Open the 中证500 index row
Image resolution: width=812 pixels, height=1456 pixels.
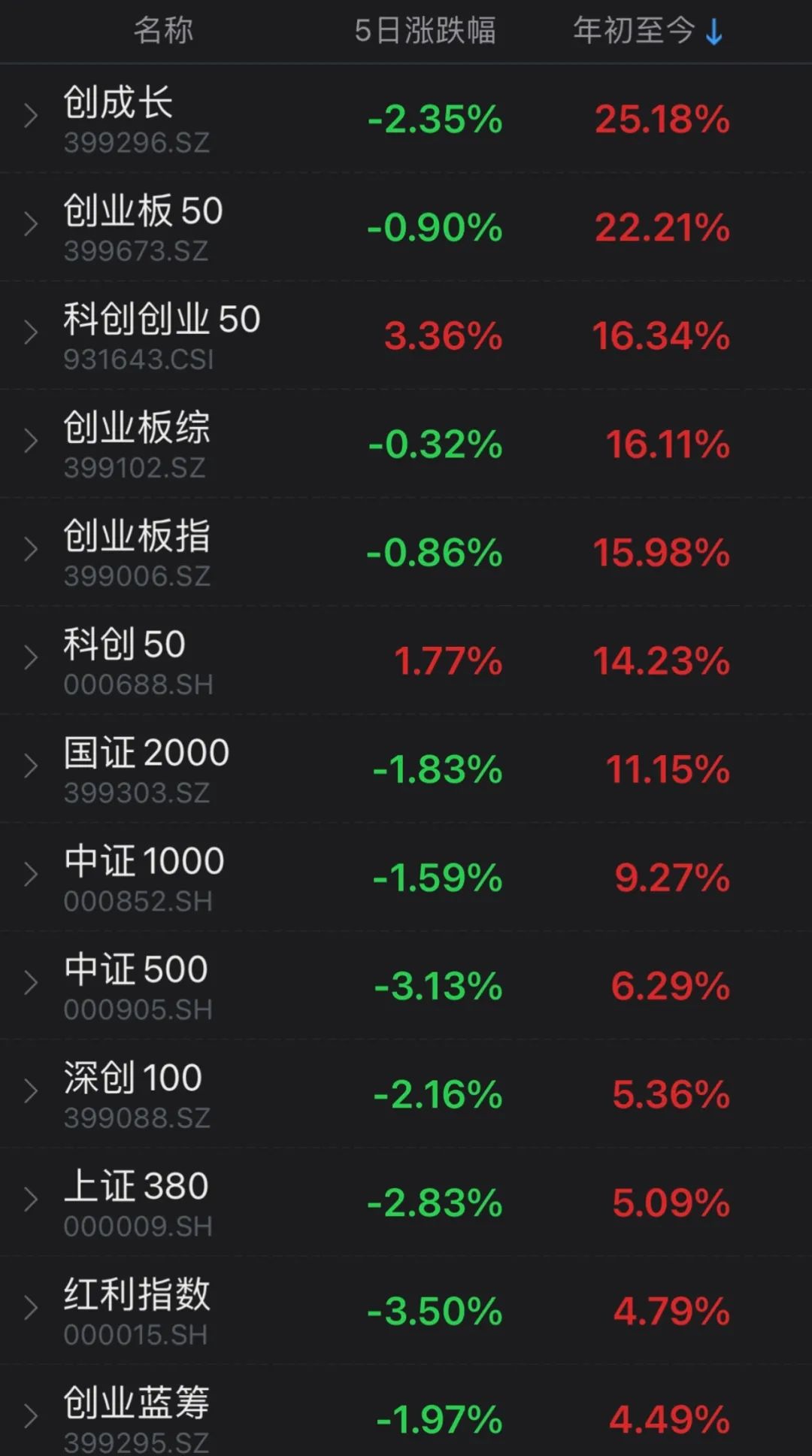pyautogui.click(x=406, y=985)
